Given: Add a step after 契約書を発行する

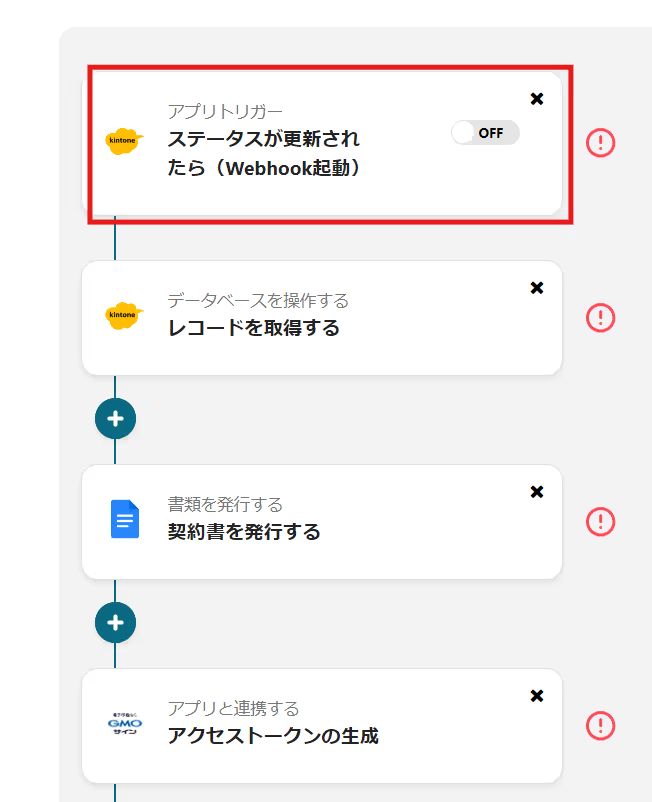Looking at the screenshot, I should tap(115, 622).
